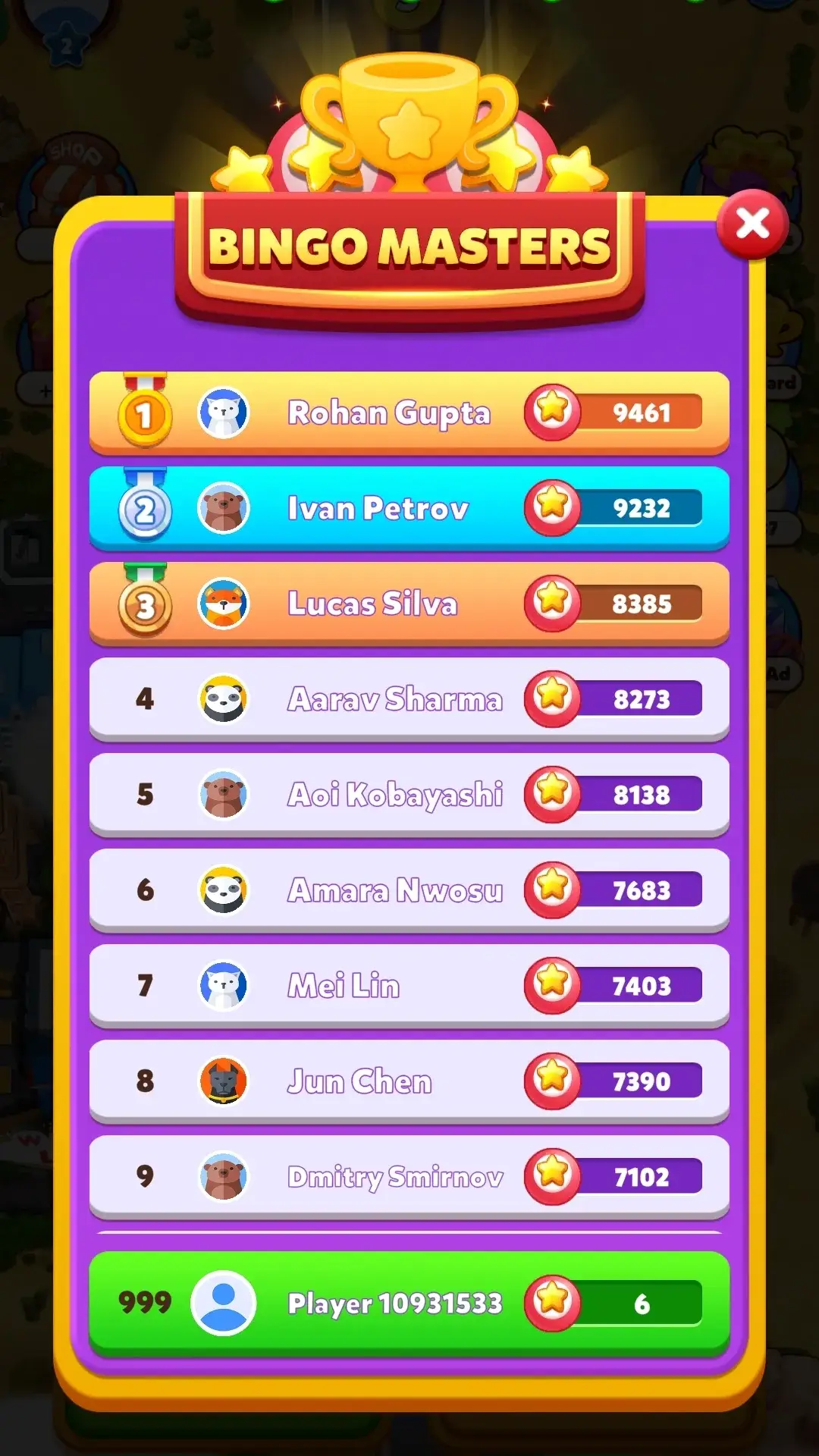
Task: Open Jun Chen's leaderboard row
Action: click(409, 1081)
